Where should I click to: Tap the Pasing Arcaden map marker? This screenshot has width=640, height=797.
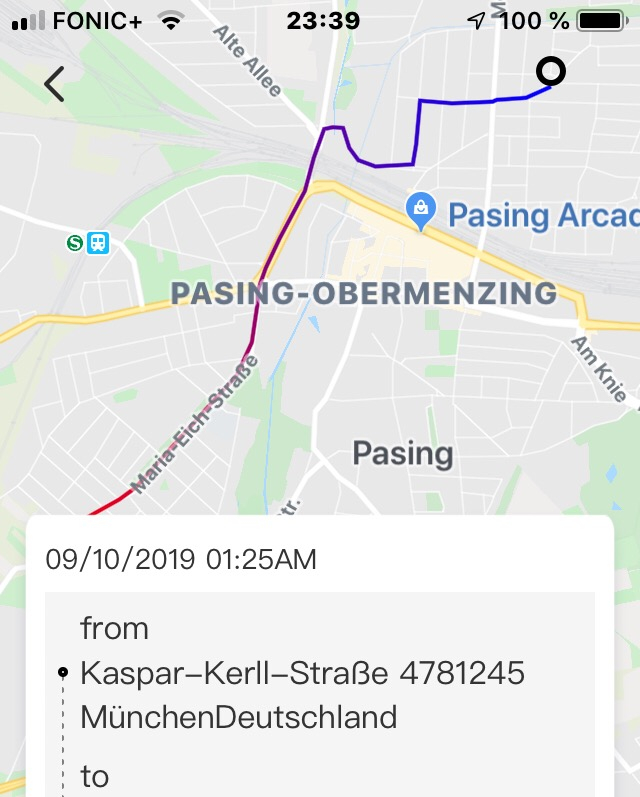pyautogui.click(x=421, y=210)
